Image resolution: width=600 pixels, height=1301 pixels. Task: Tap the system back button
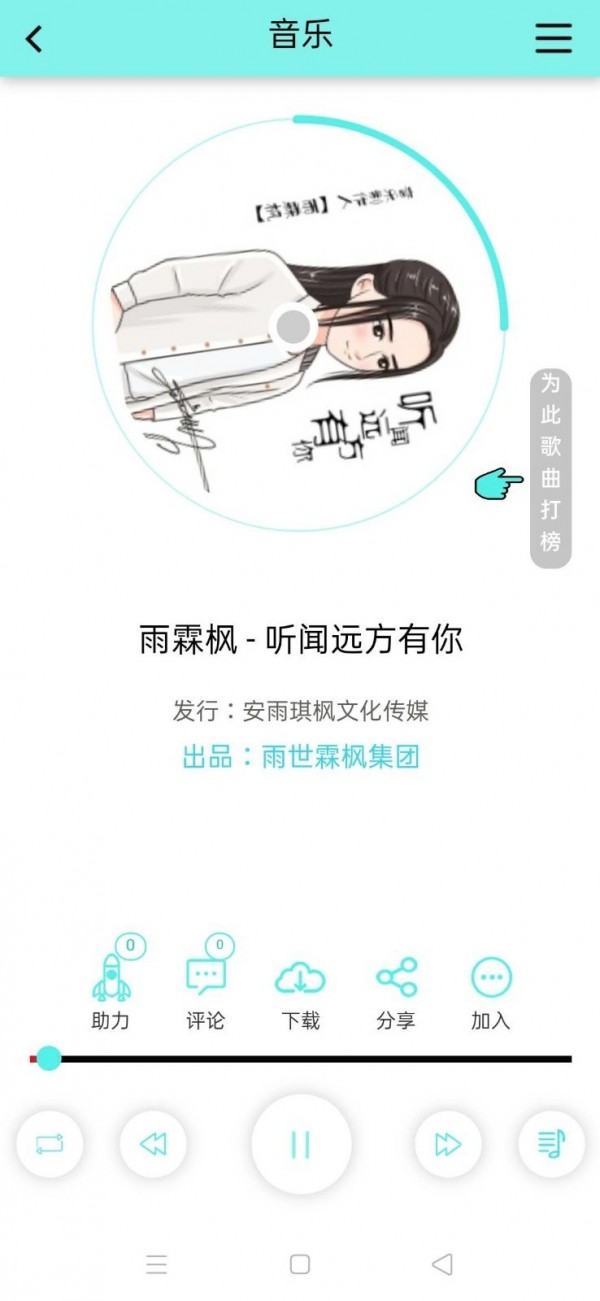[442, 1264]
